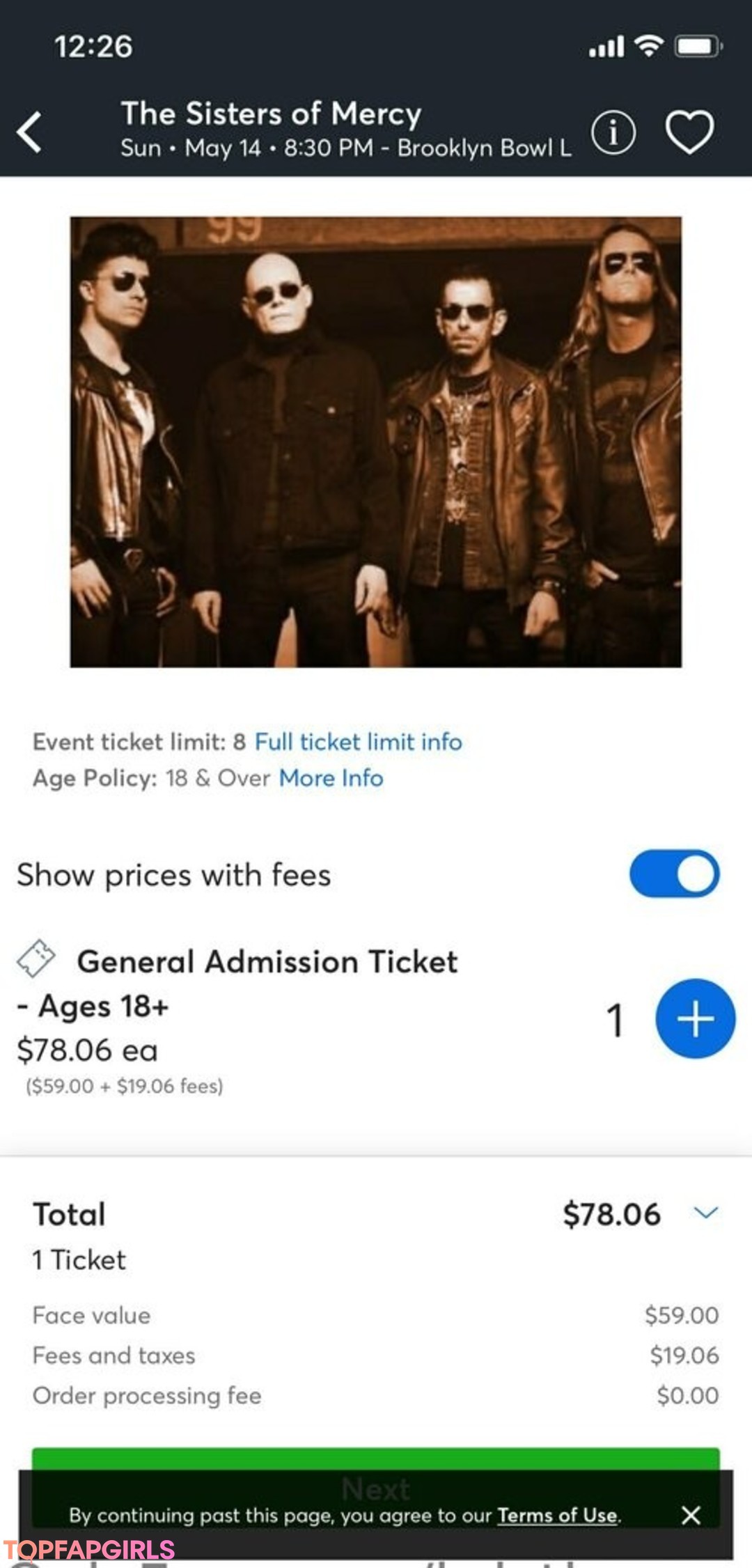Open More Info about age policy
This screenshot has width=752, height=1568.
pos(331,777)
